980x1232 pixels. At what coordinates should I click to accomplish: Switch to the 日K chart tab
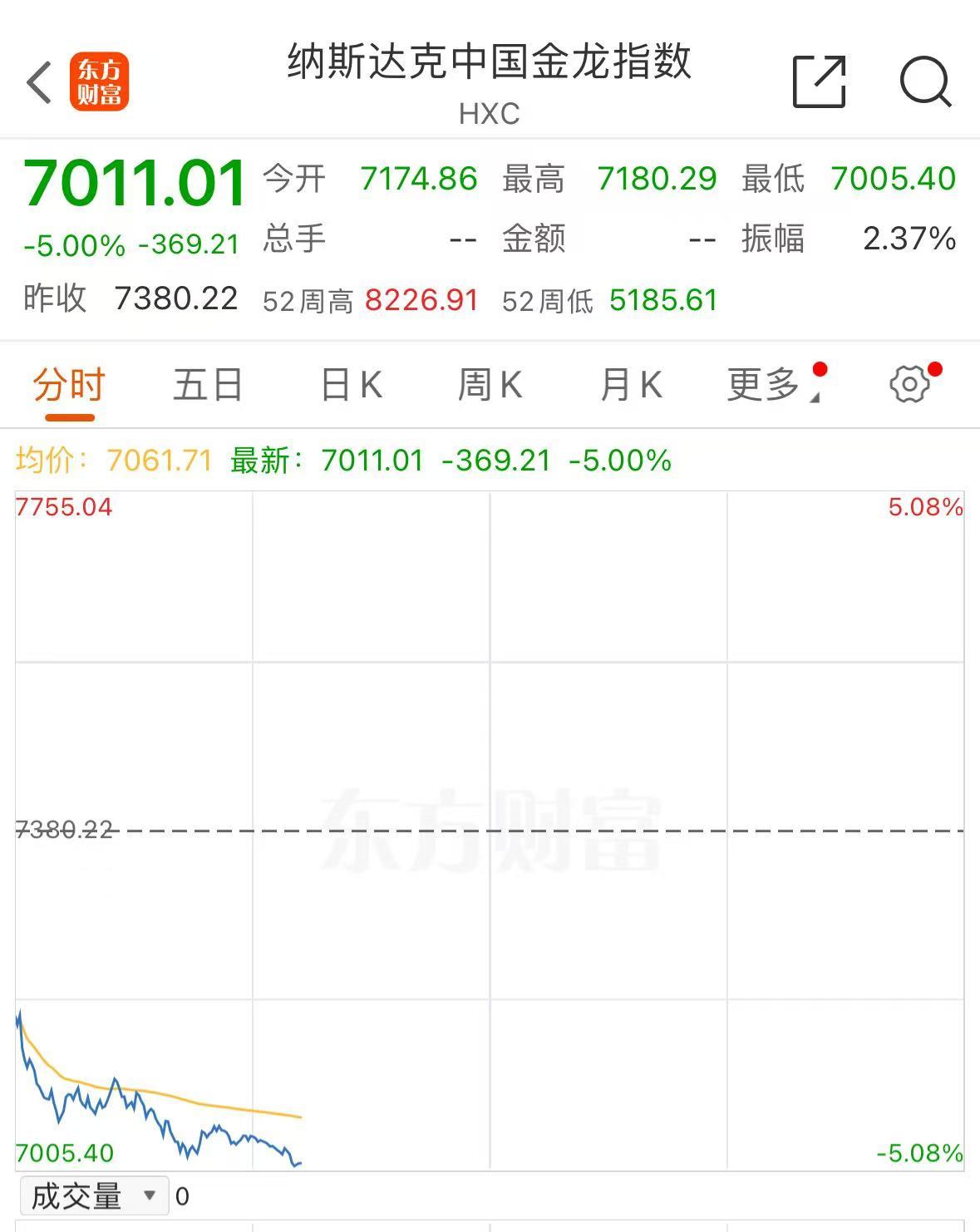[x=352, y=386]
